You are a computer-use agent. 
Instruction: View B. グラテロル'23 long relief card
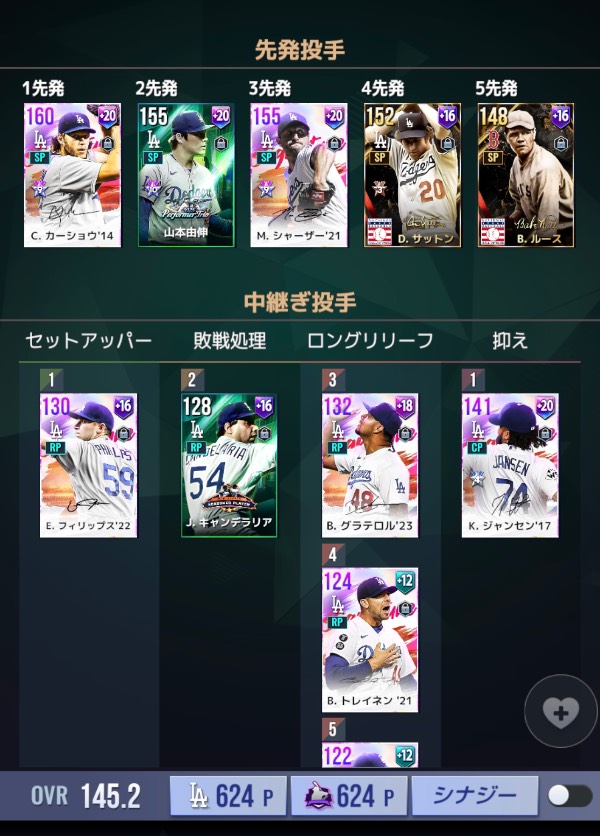[x=370, y=465]
